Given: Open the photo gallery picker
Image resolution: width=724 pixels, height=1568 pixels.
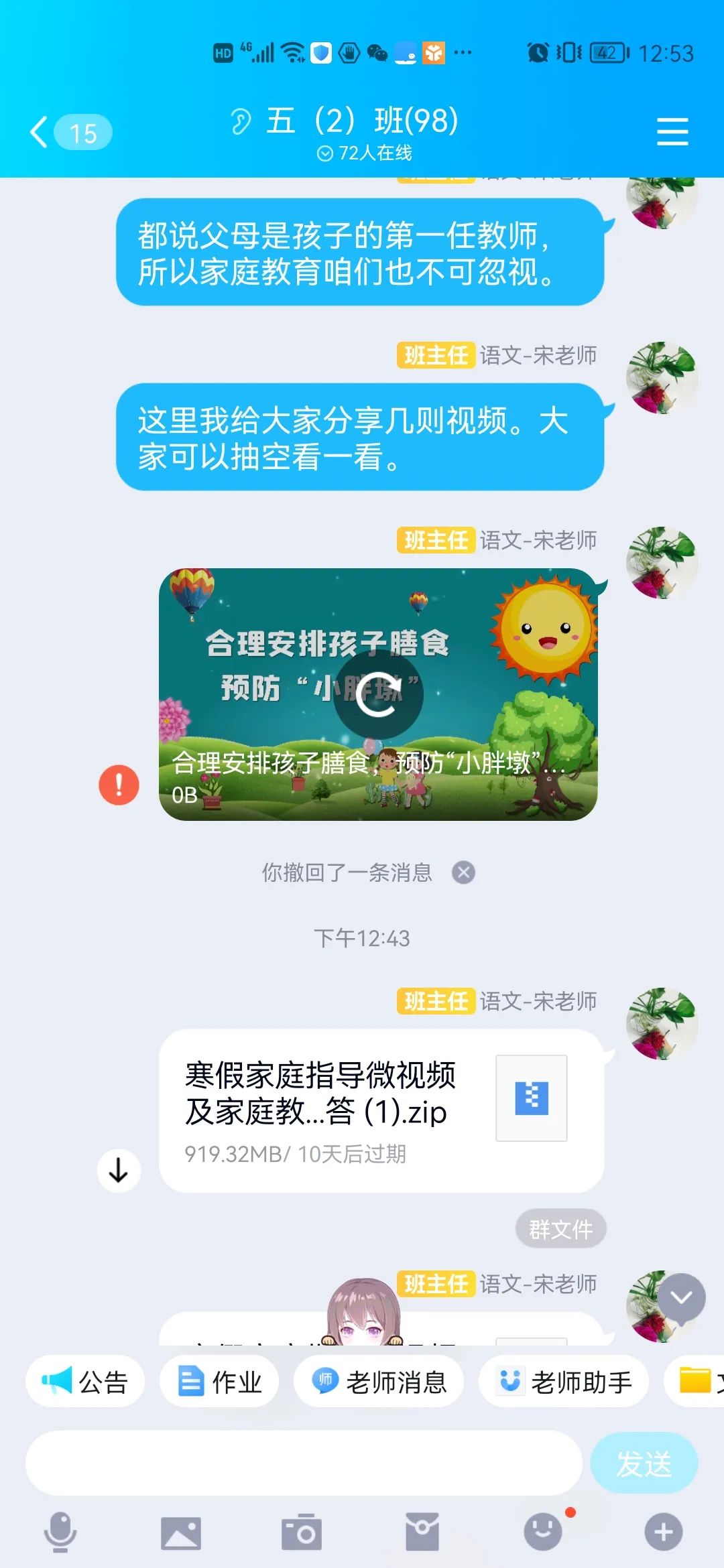Looking at the screenshot, I should click(x=181, y=1532).
